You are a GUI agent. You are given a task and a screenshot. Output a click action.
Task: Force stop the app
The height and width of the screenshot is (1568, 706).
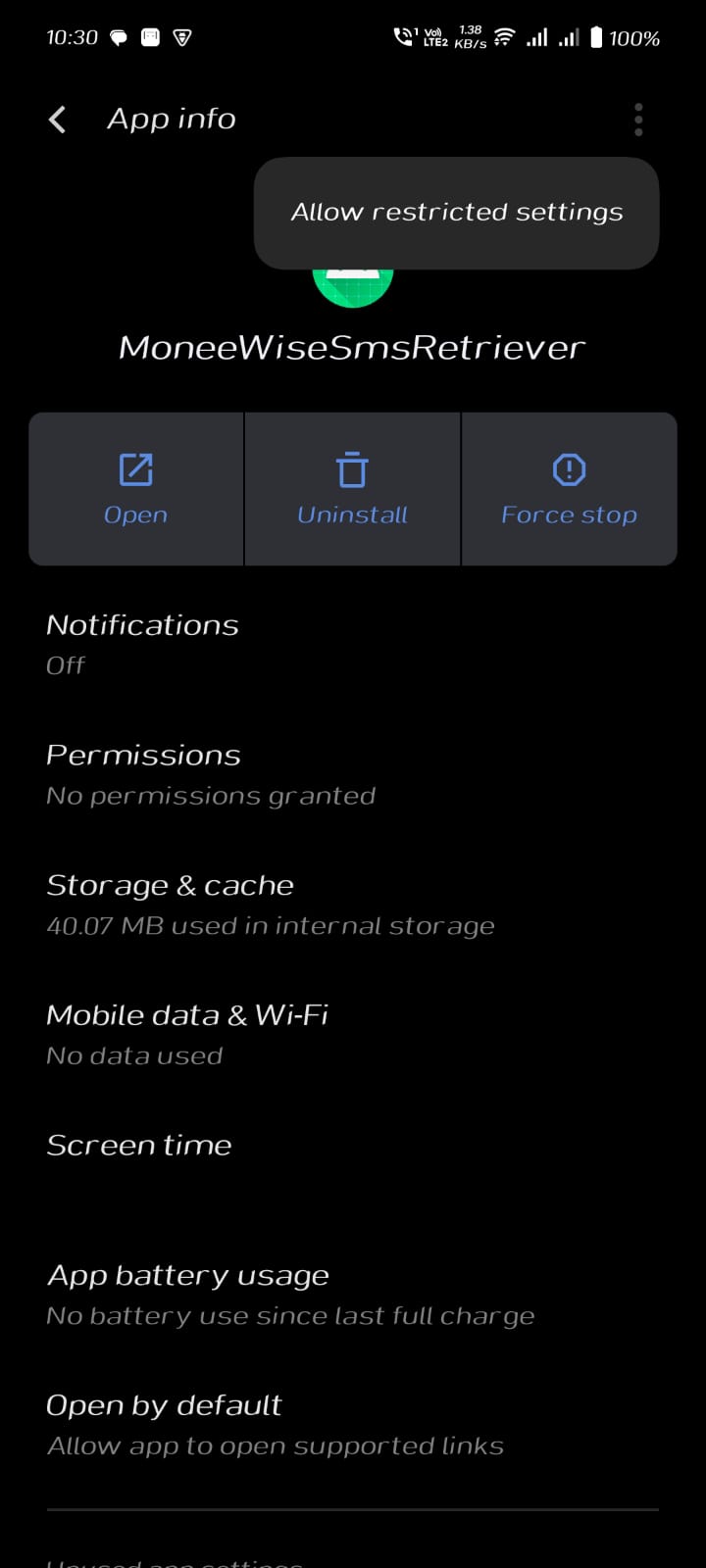[x=569, y=488]
